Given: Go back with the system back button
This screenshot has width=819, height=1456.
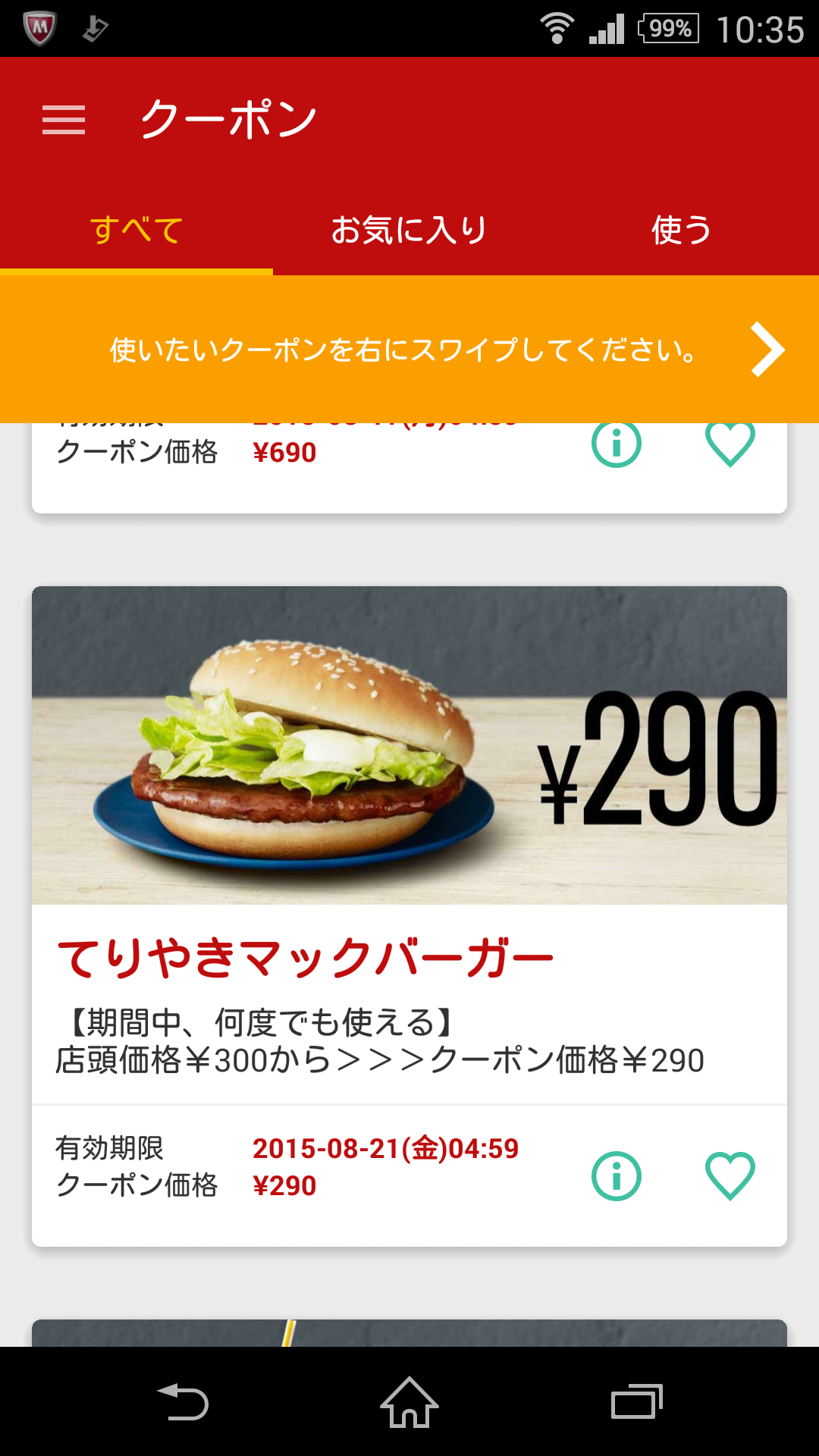Looking at the screenshot, I should 183,1402.
